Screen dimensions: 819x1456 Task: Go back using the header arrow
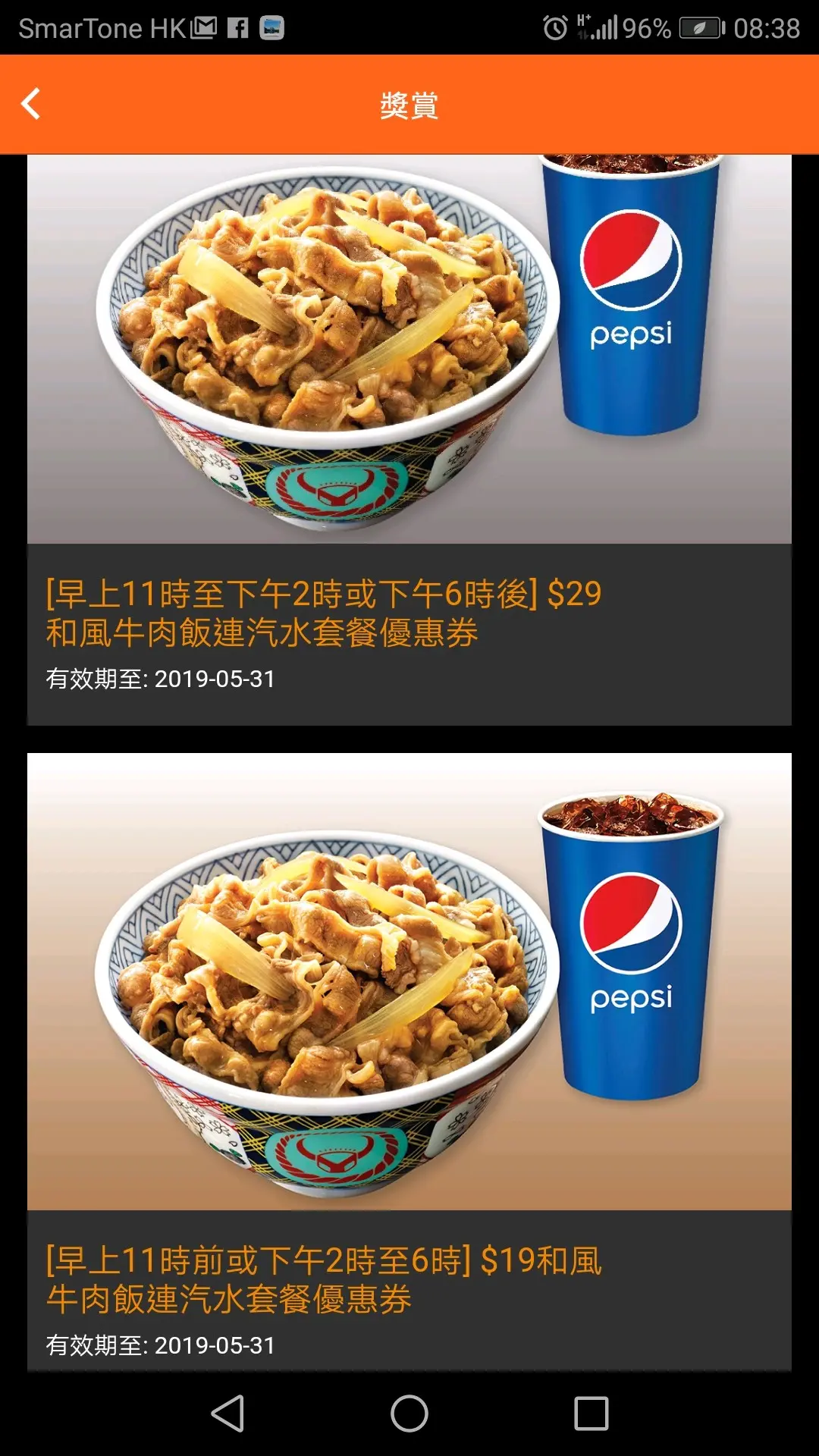tap(31, 104)
